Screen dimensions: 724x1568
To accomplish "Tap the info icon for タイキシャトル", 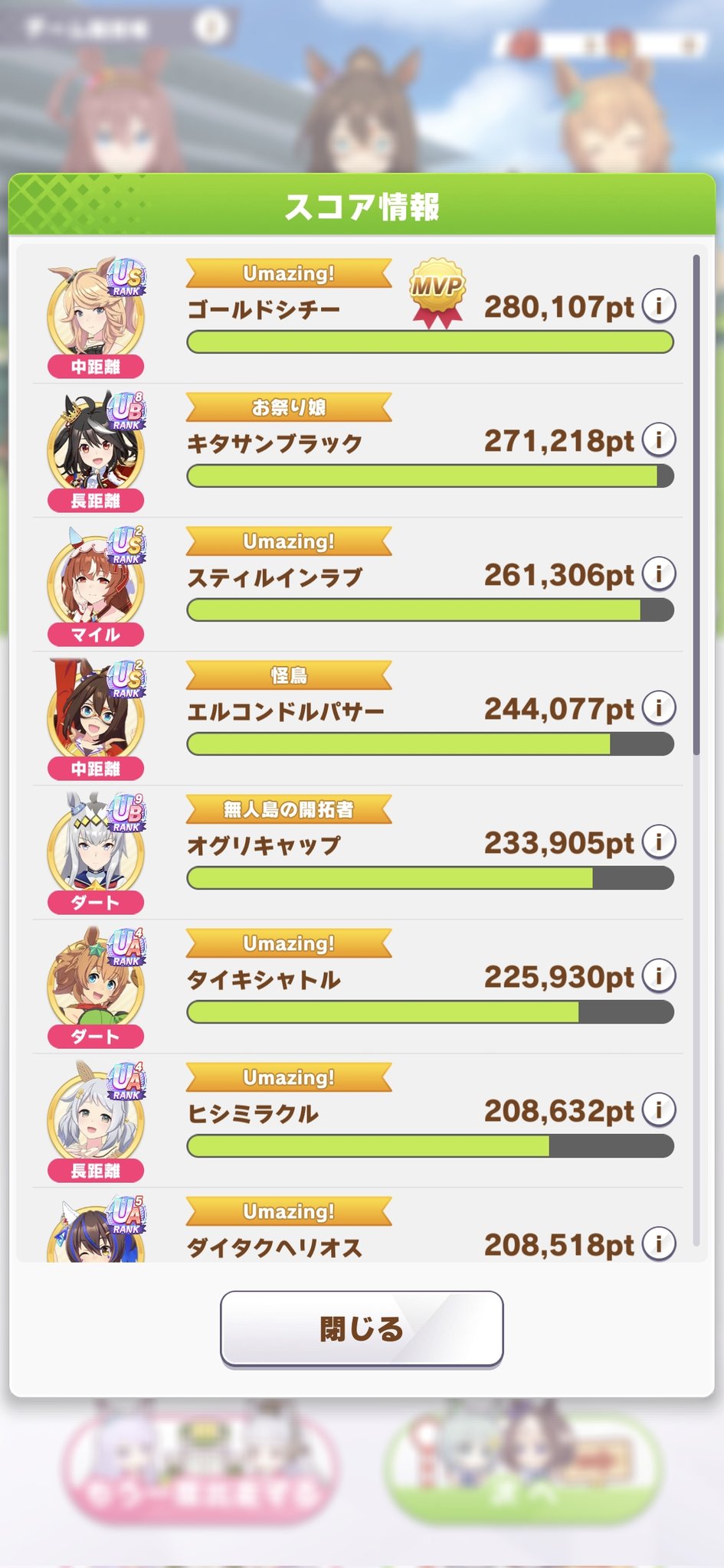I will coord(658,976).
